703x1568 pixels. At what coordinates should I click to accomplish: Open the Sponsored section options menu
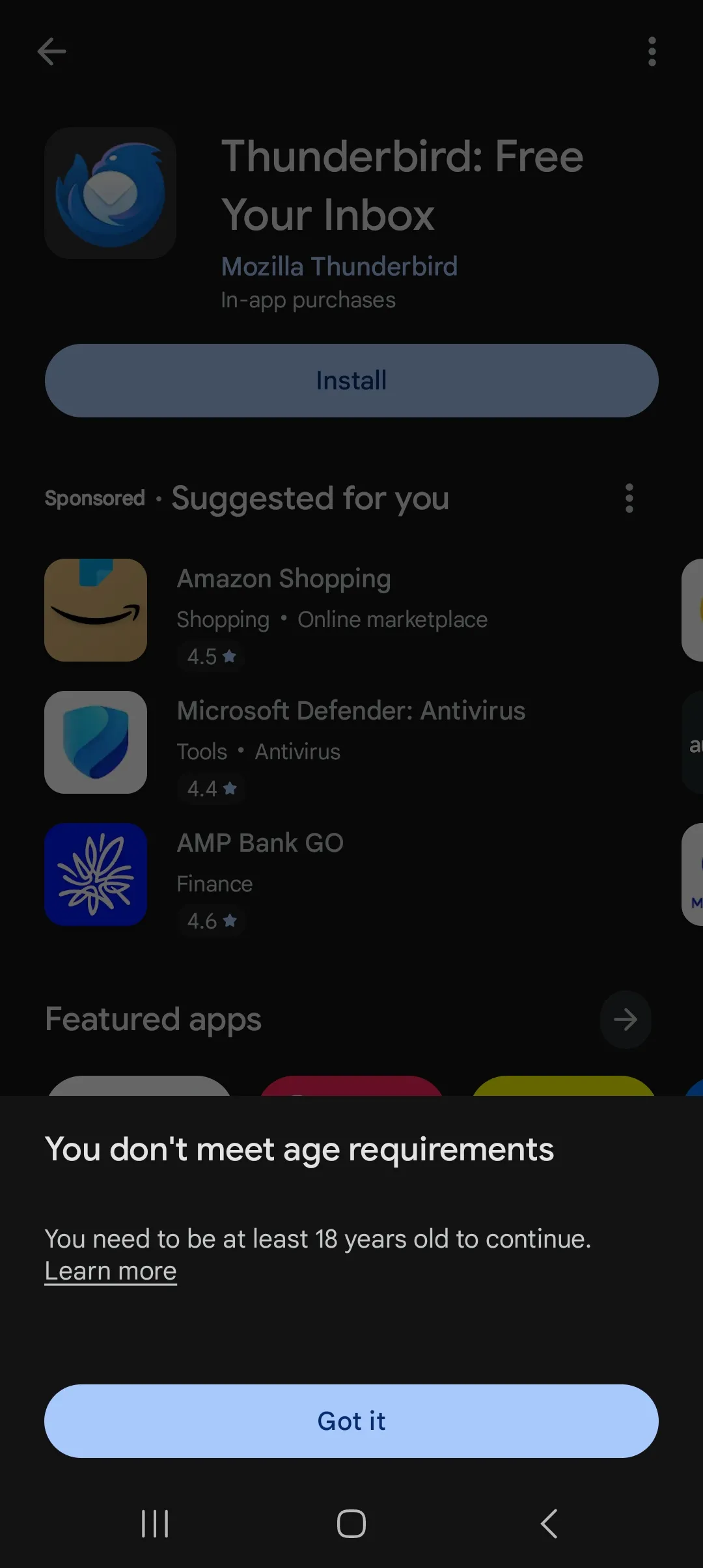pyautogui.click(x=629, y=499)
